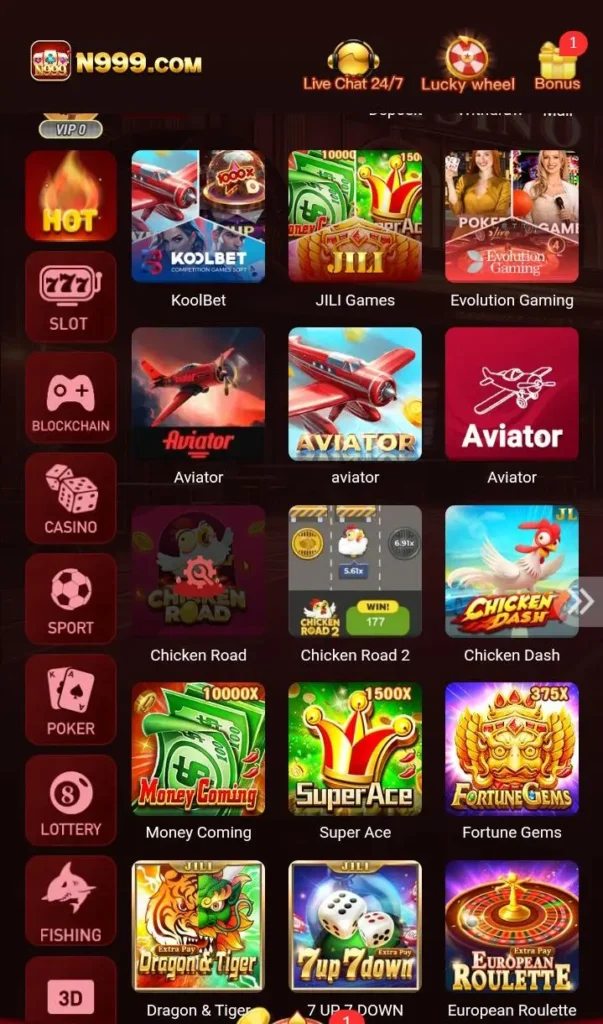The width and height of the screenshot is (603, 1024).
Task: Switch to the SLOT category
Action: 71,297
